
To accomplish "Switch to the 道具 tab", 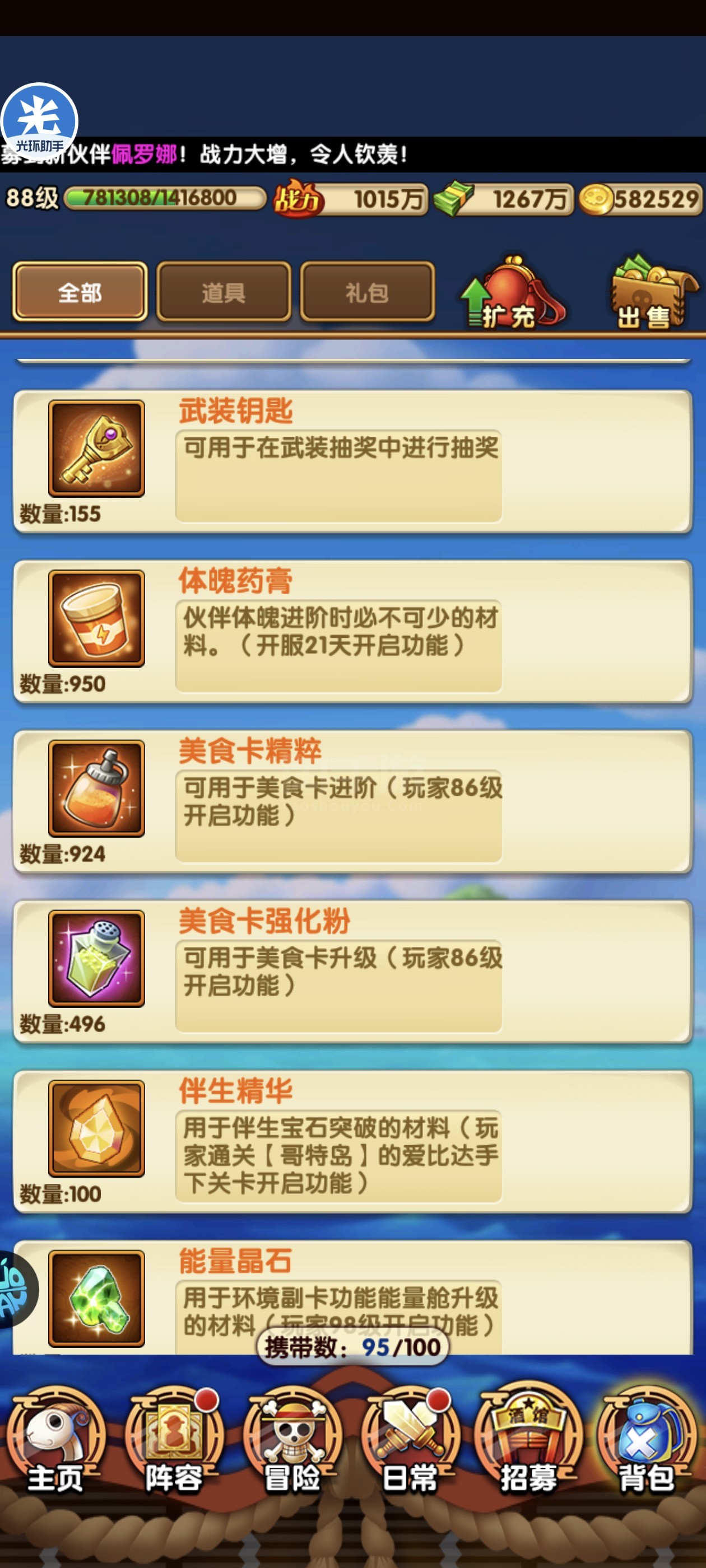I will tap(224, 292).
